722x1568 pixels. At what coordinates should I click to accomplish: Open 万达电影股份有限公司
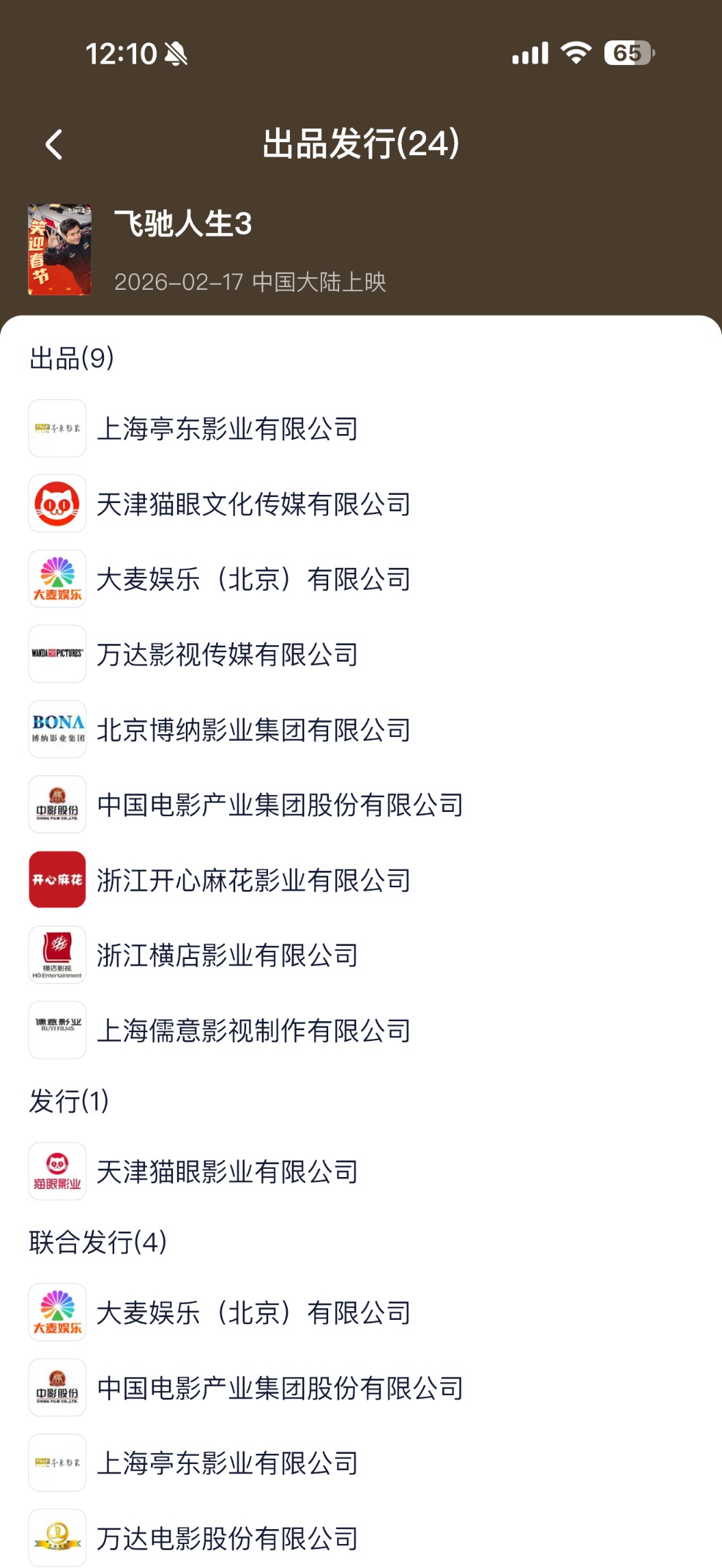pos(227,1538)
